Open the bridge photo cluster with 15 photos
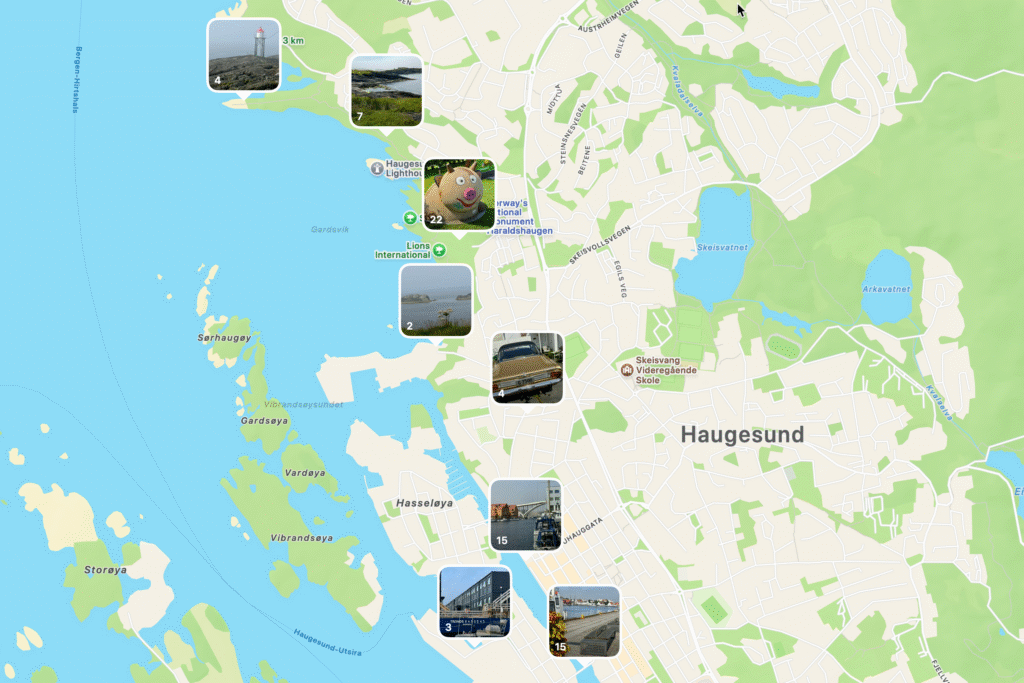The height and width of the screenshot is (683, 1024). click(x=524, y=514)
